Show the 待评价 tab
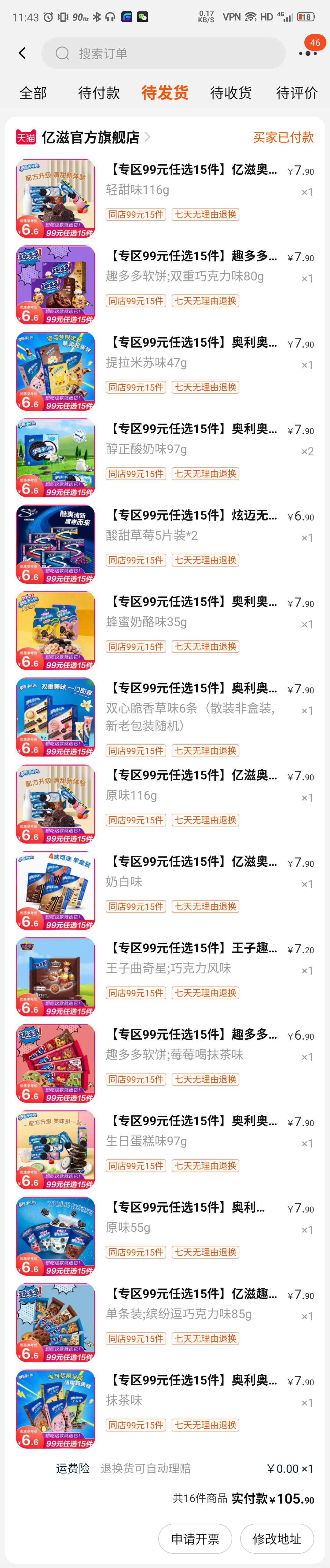Viewport: 330px width, 1568px height. coord(296,93)
